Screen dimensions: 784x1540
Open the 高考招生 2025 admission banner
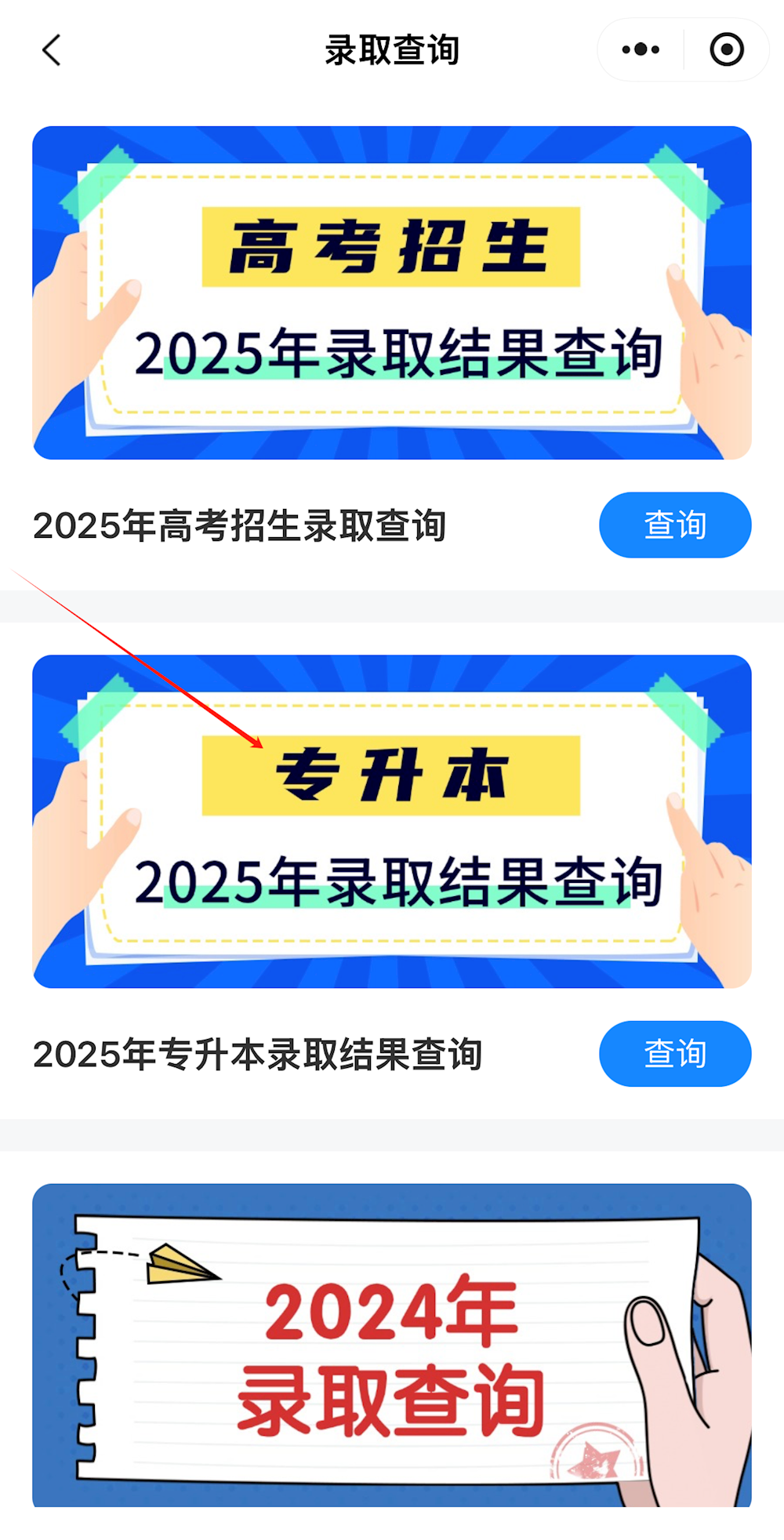tap(392, 292)
